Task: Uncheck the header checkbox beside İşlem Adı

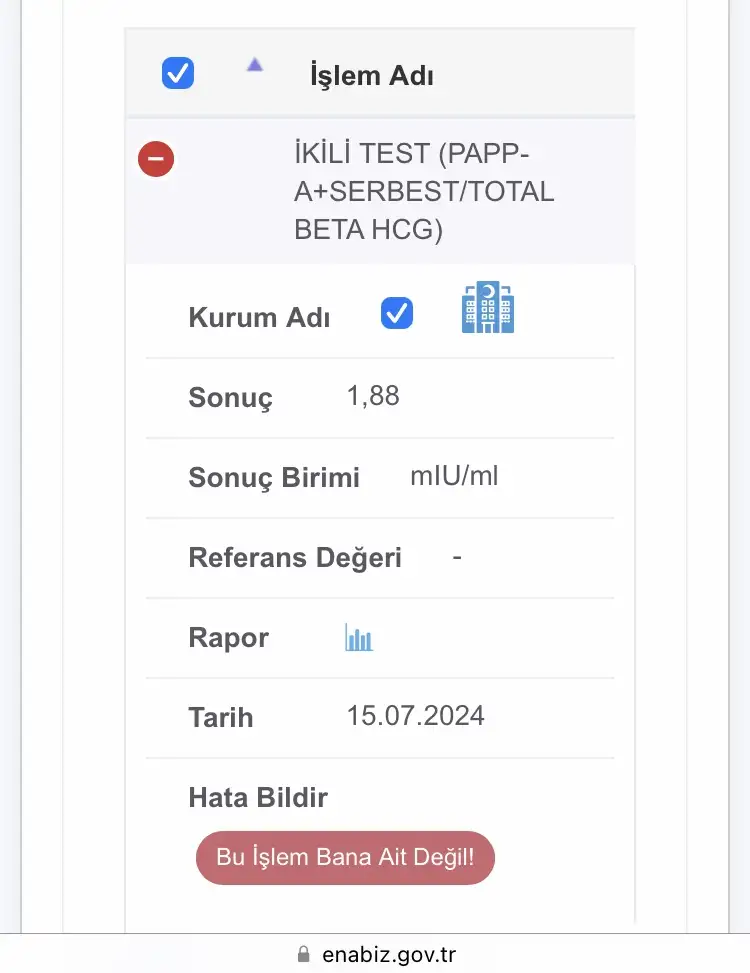Action: 178,73
